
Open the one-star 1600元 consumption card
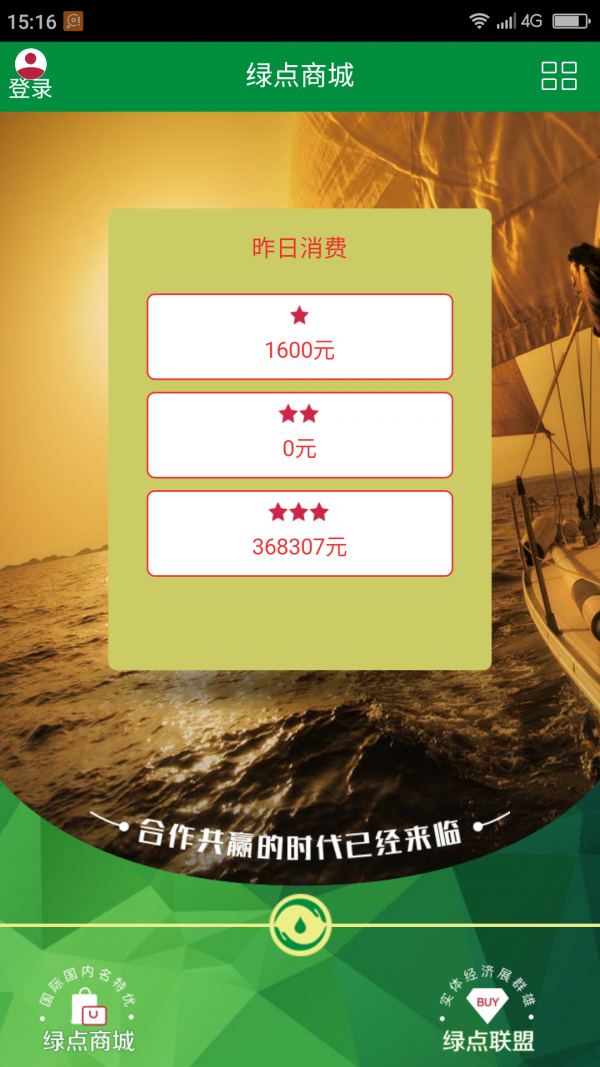pyautogui.click(x=300, y=337)
